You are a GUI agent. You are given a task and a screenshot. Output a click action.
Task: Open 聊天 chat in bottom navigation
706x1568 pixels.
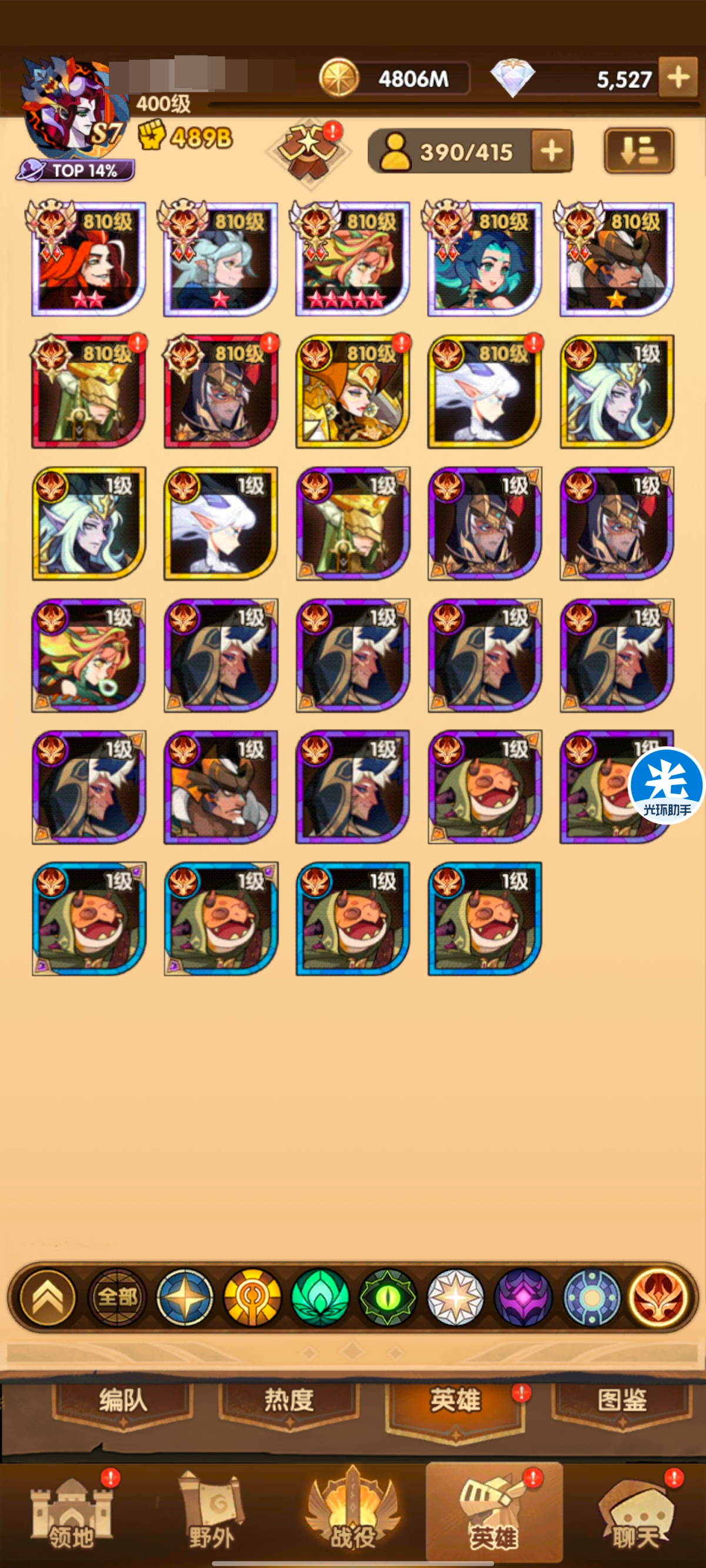click(x=636, y=1516)
